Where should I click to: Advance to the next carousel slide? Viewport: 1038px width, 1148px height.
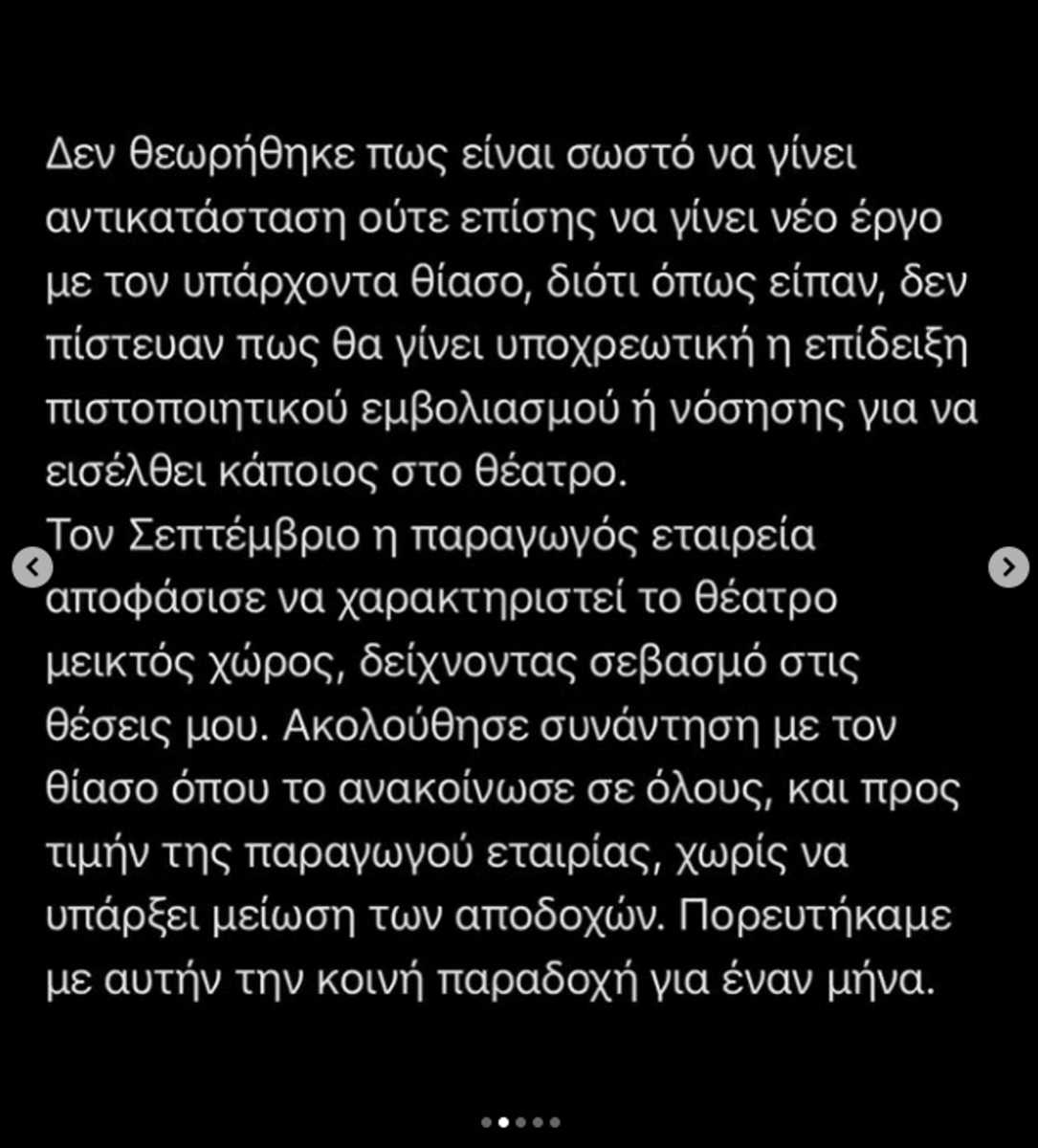1007,568
